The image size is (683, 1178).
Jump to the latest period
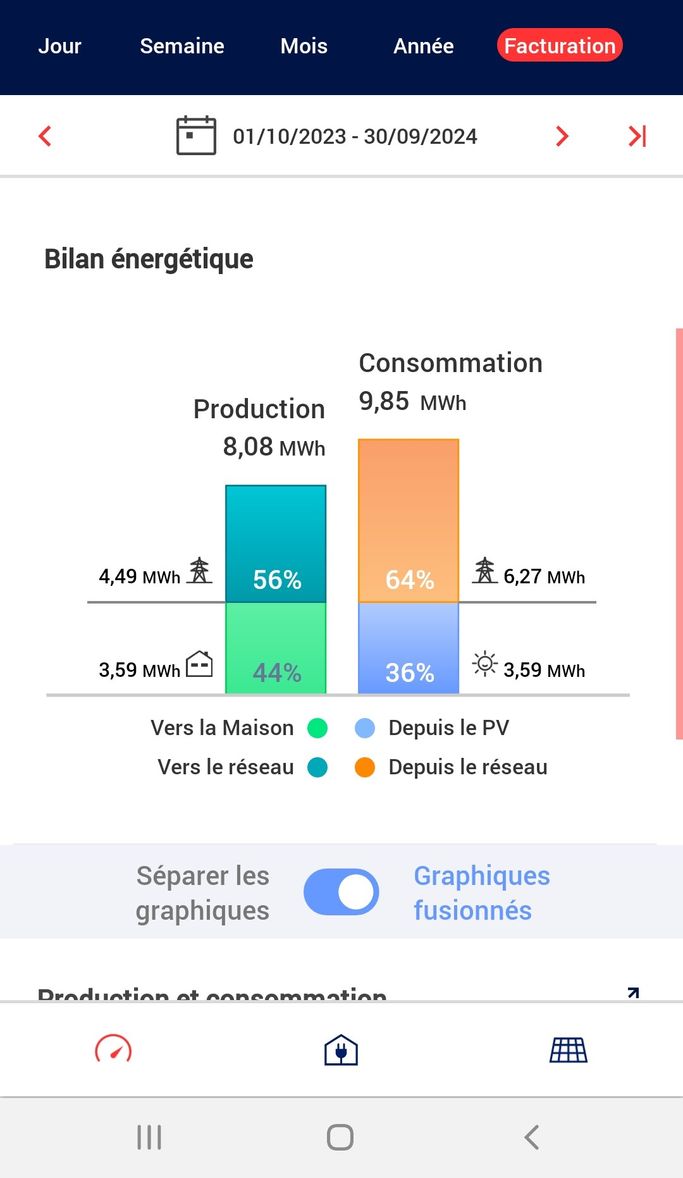pos(637,136)
